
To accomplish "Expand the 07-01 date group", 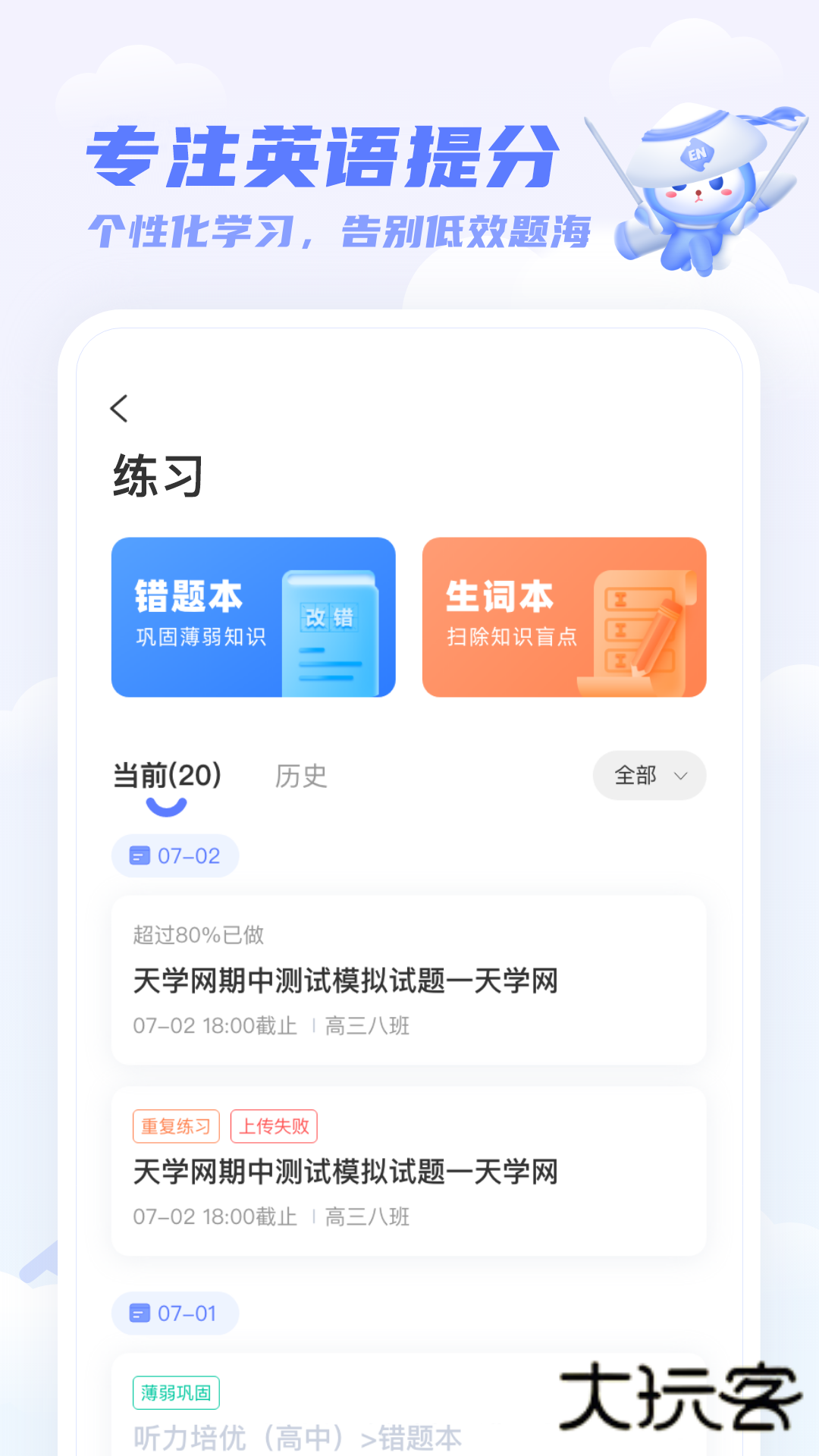I will [175, 1313].
